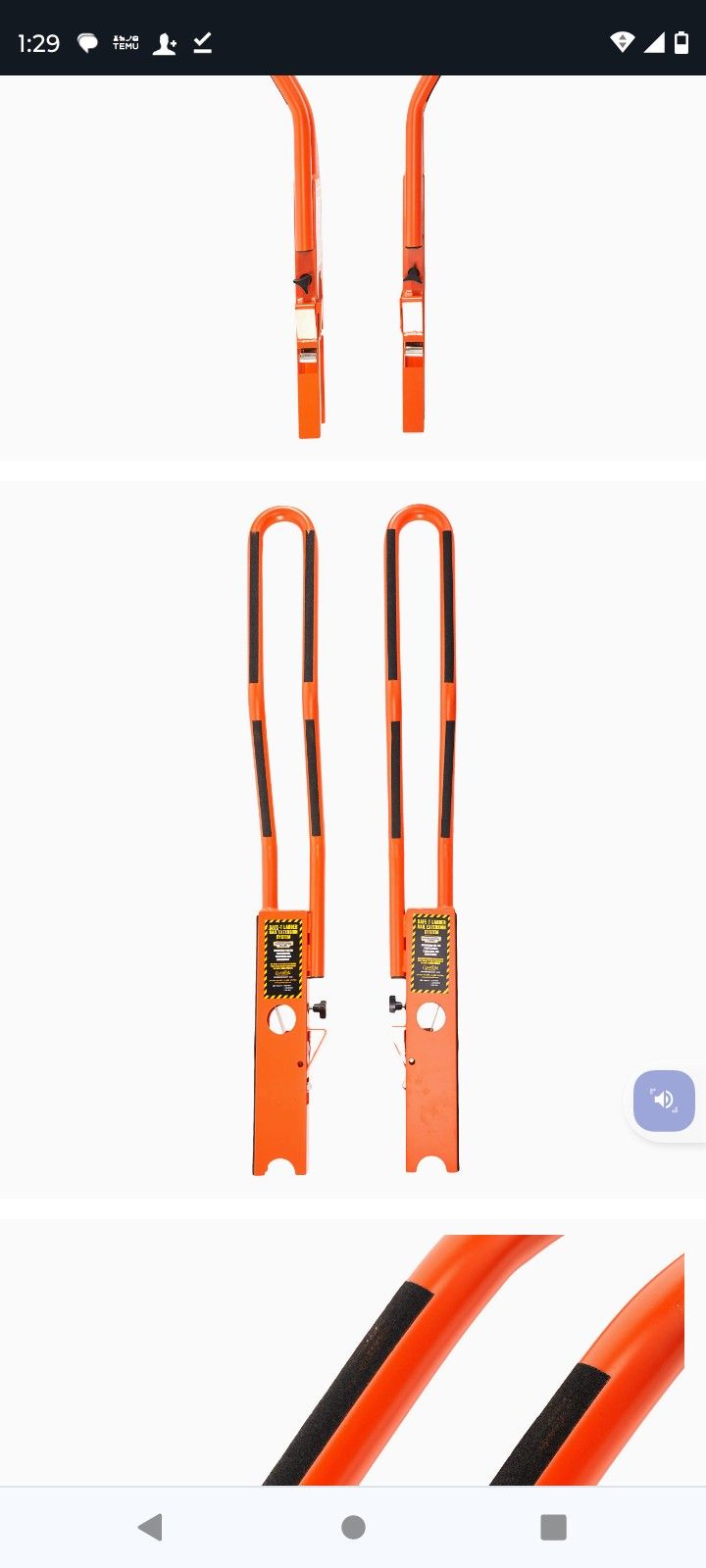View the middle product image of extension bars
Image resolution: width=706 pixels, height=1568 pixels.
pyautogui.click(x=353, y=833)
